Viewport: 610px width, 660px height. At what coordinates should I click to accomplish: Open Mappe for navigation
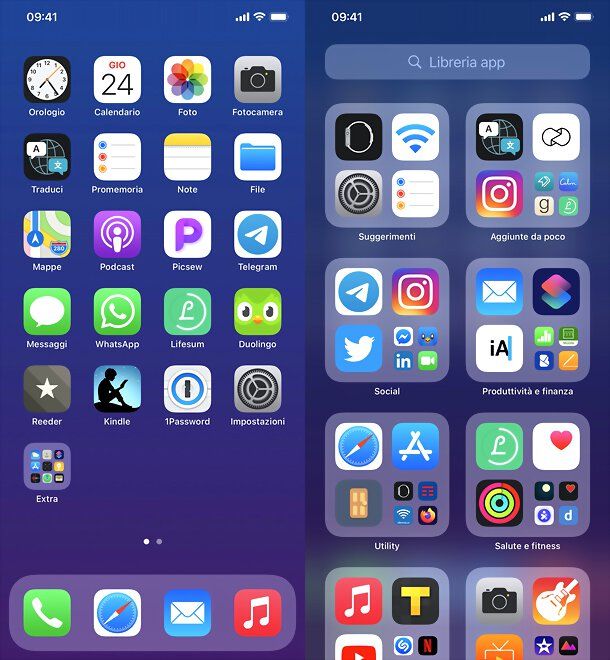(x=47, y=235)
